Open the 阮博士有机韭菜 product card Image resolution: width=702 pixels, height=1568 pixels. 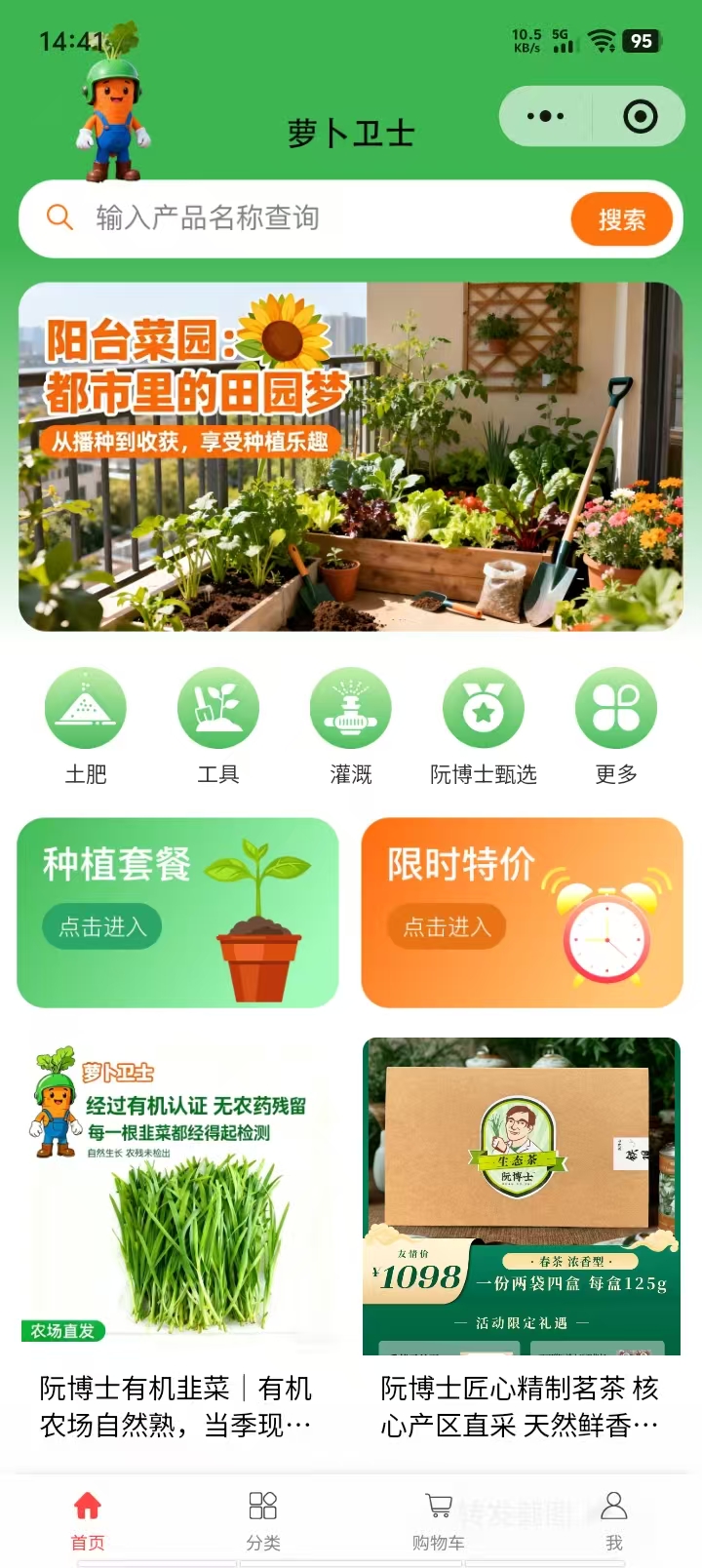click(177, 1238)
